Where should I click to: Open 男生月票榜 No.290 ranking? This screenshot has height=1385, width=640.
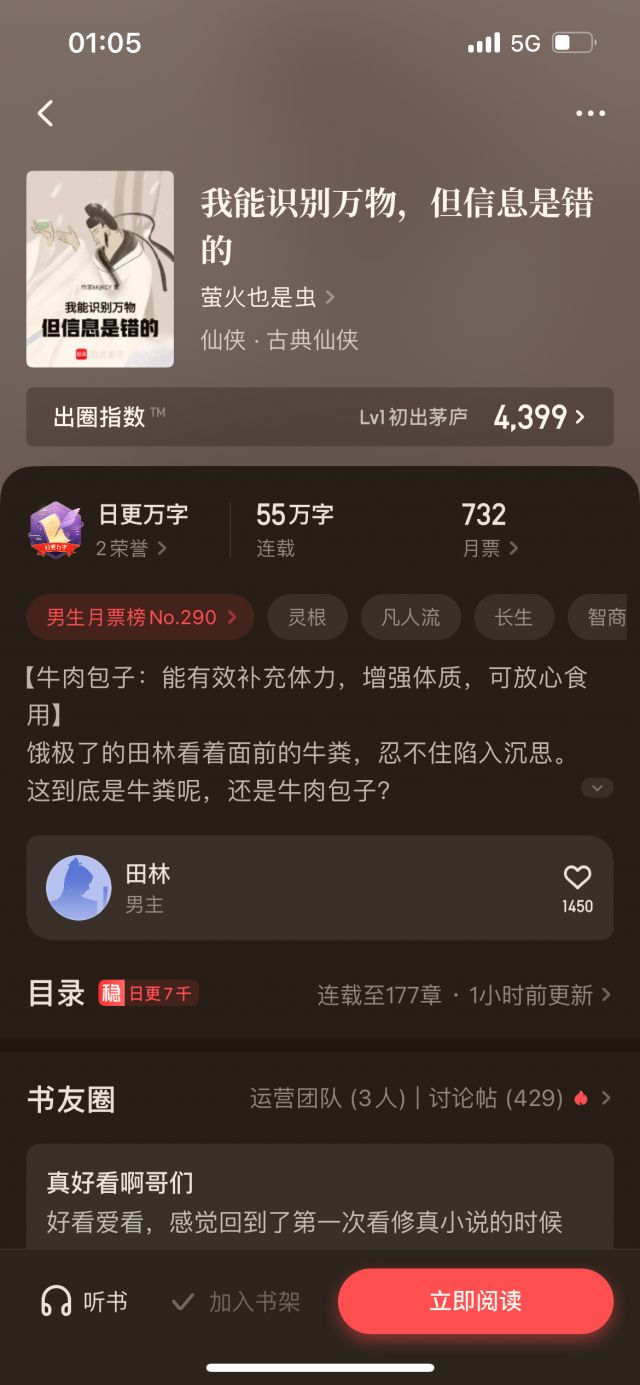coord(141,617)
